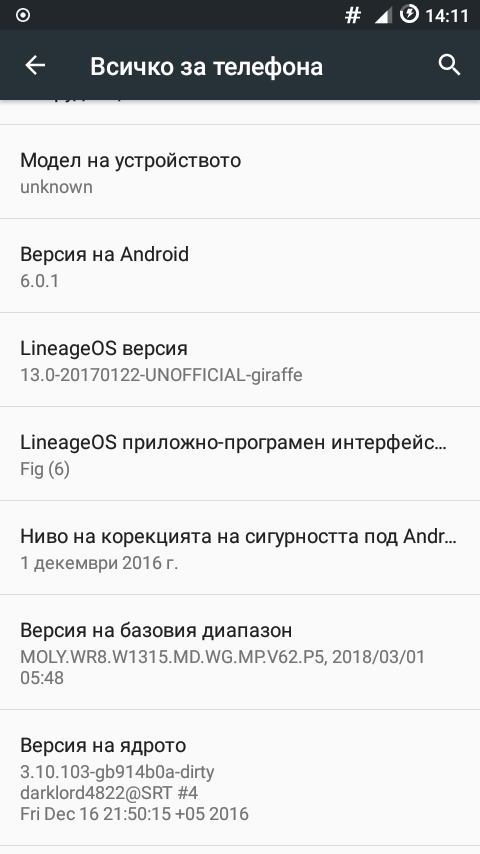Viewport: 480px width, 854px height.
Task: Tap the Модел на устройството row
Action: [240, 172]
